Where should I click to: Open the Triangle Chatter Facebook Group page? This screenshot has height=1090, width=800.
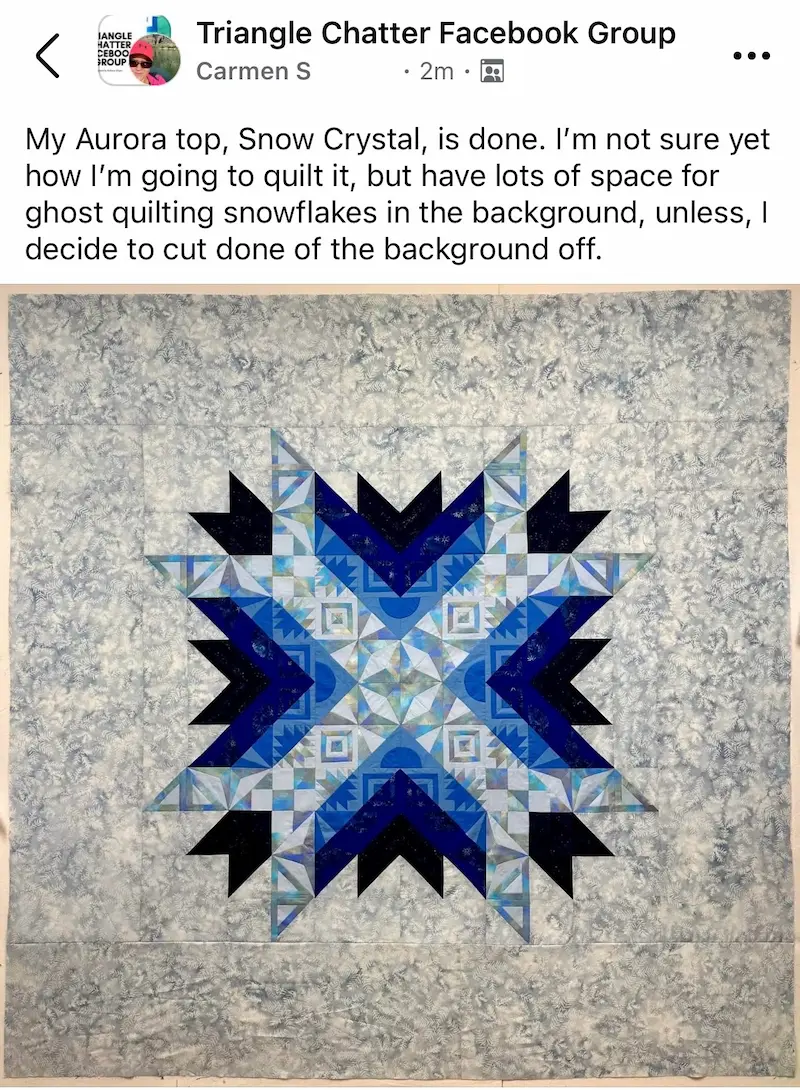click(x=436, y=33)
